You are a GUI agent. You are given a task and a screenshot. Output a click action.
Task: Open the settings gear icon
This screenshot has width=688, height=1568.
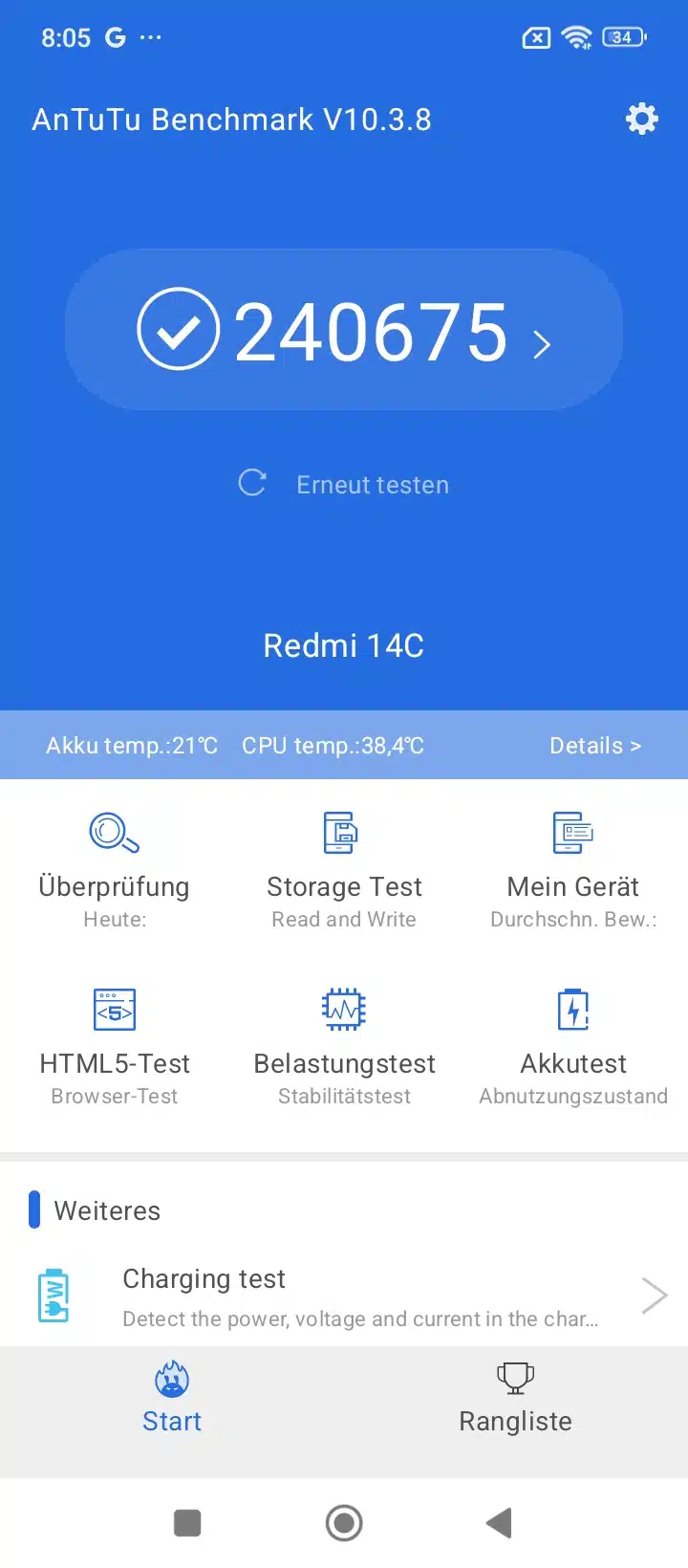coord(641,119)
